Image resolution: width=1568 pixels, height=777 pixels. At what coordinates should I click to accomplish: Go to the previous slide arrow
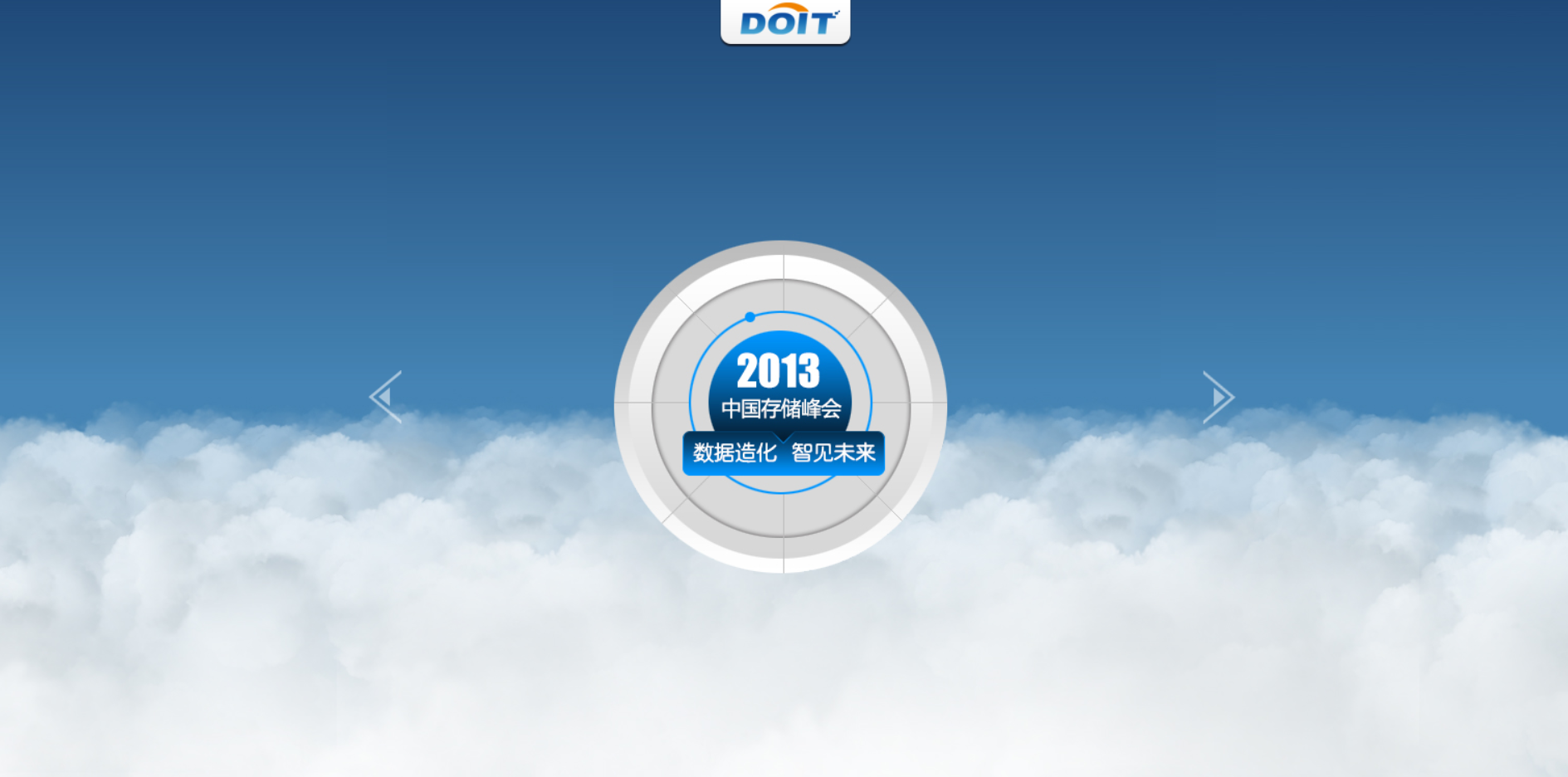(386, 397)
